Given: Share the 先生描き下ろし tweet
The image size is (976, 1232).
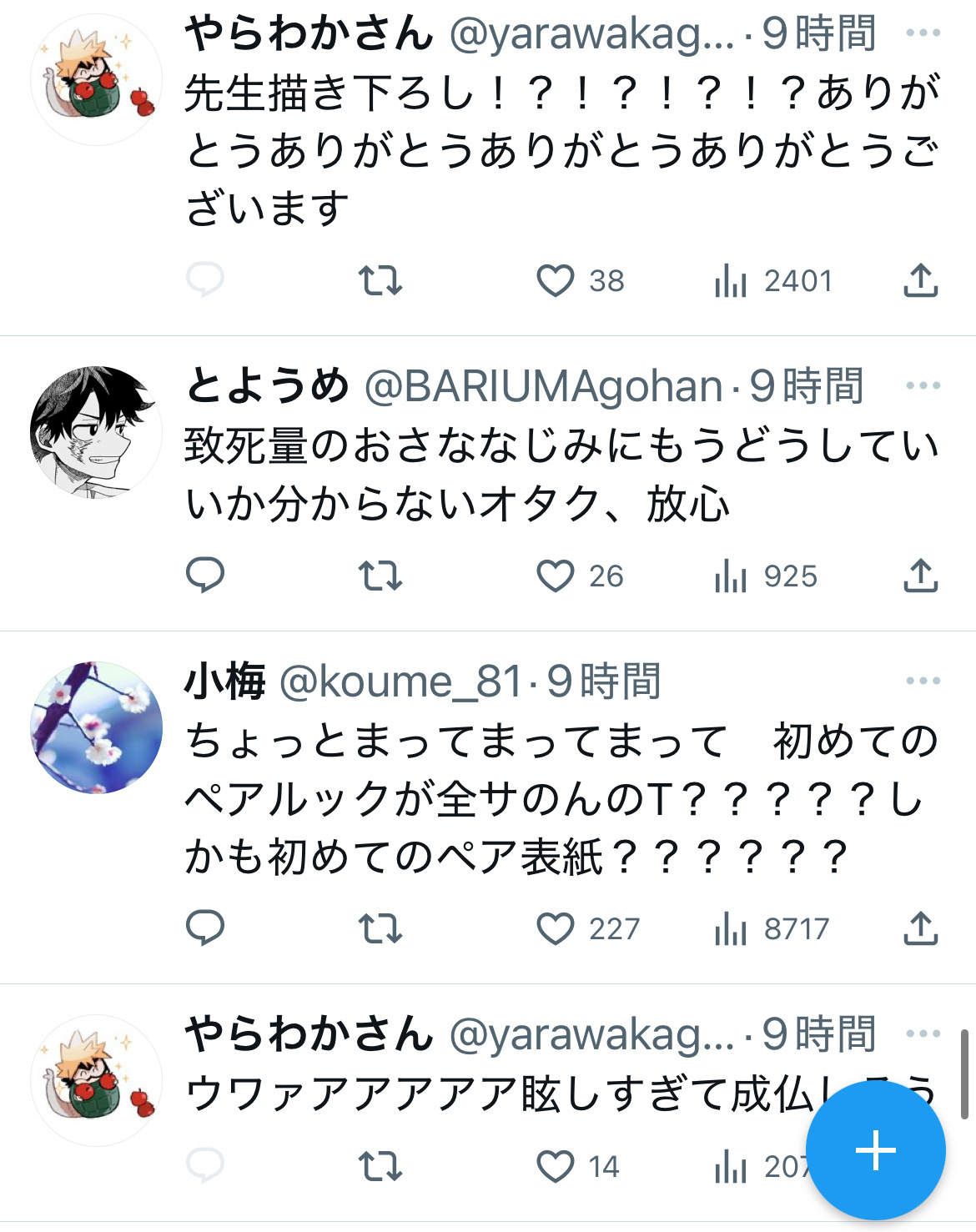Looking at the screenshot, I should [x=920, y=281].
